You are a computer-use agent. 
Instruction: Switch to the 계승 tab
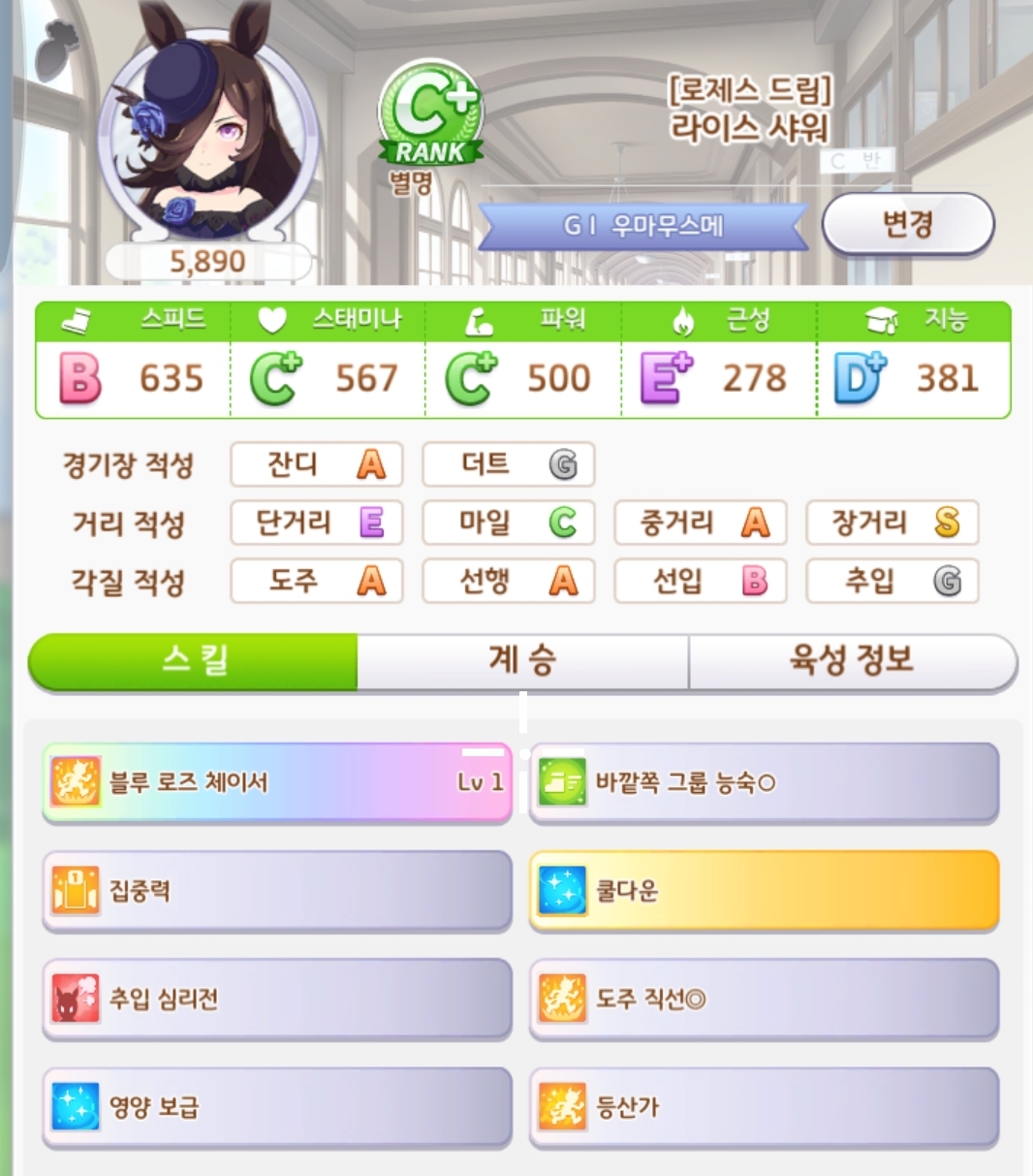(x=522, y=661)
